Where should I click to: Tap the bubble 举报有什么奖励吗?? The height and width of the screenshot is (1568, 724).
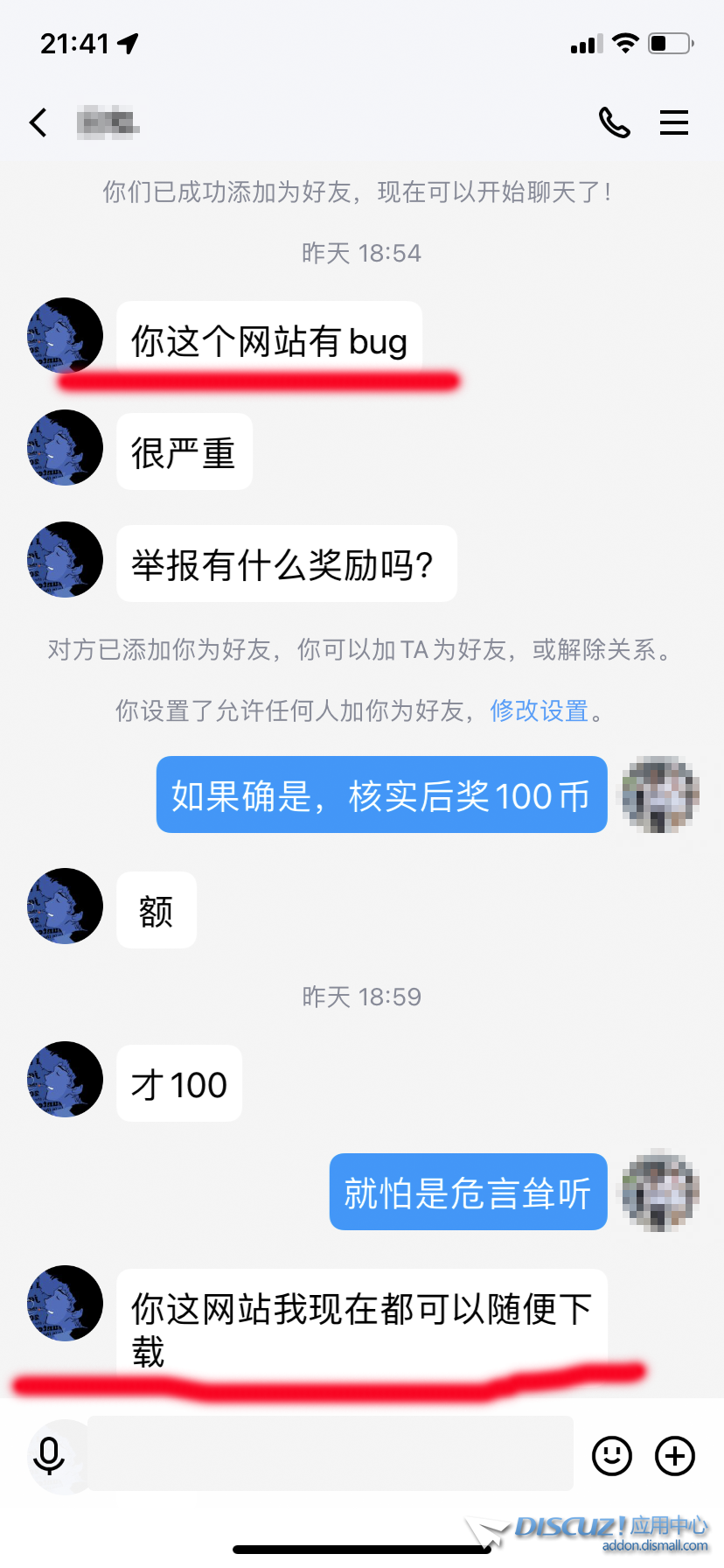click(x=287, y=563)
